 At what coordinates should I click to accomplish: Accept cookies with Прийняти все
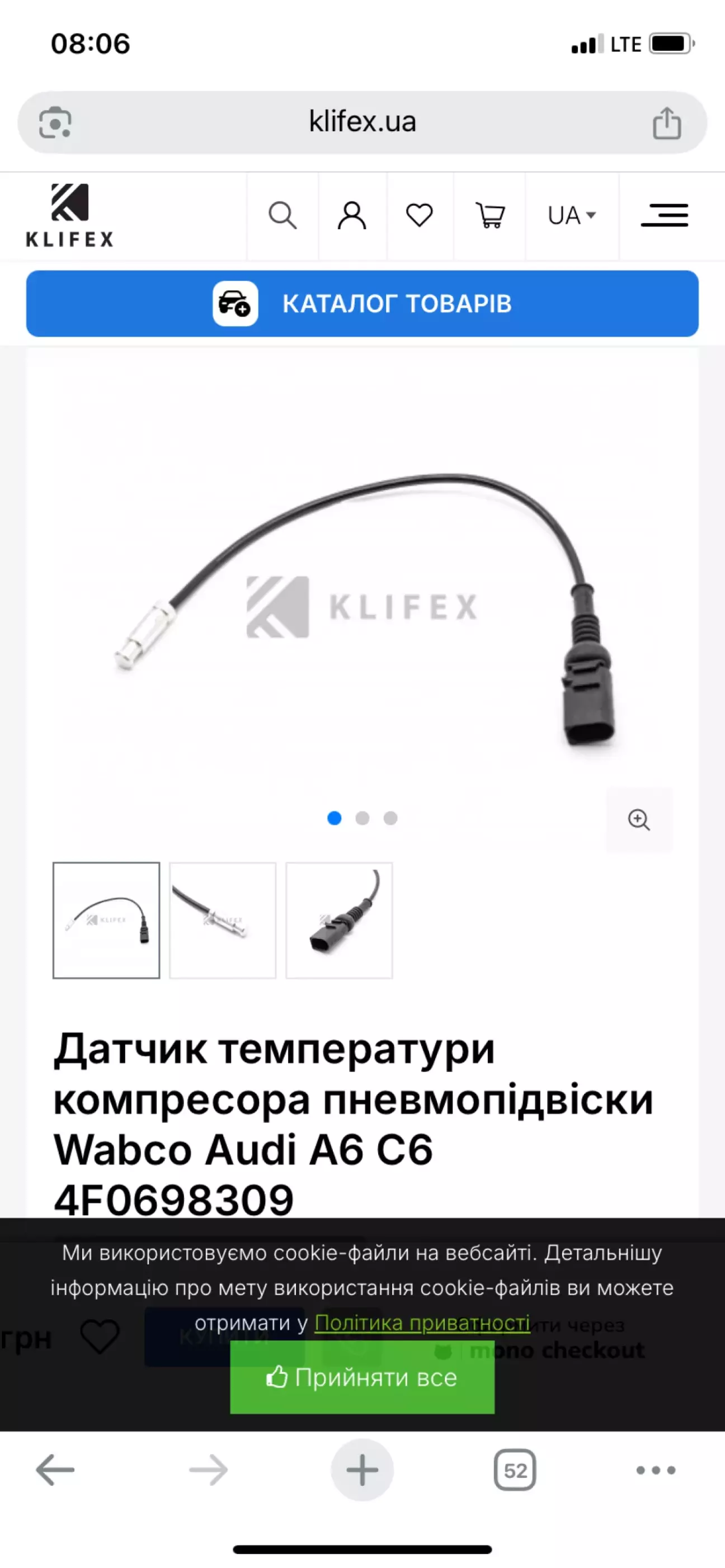click(362, 1377)
